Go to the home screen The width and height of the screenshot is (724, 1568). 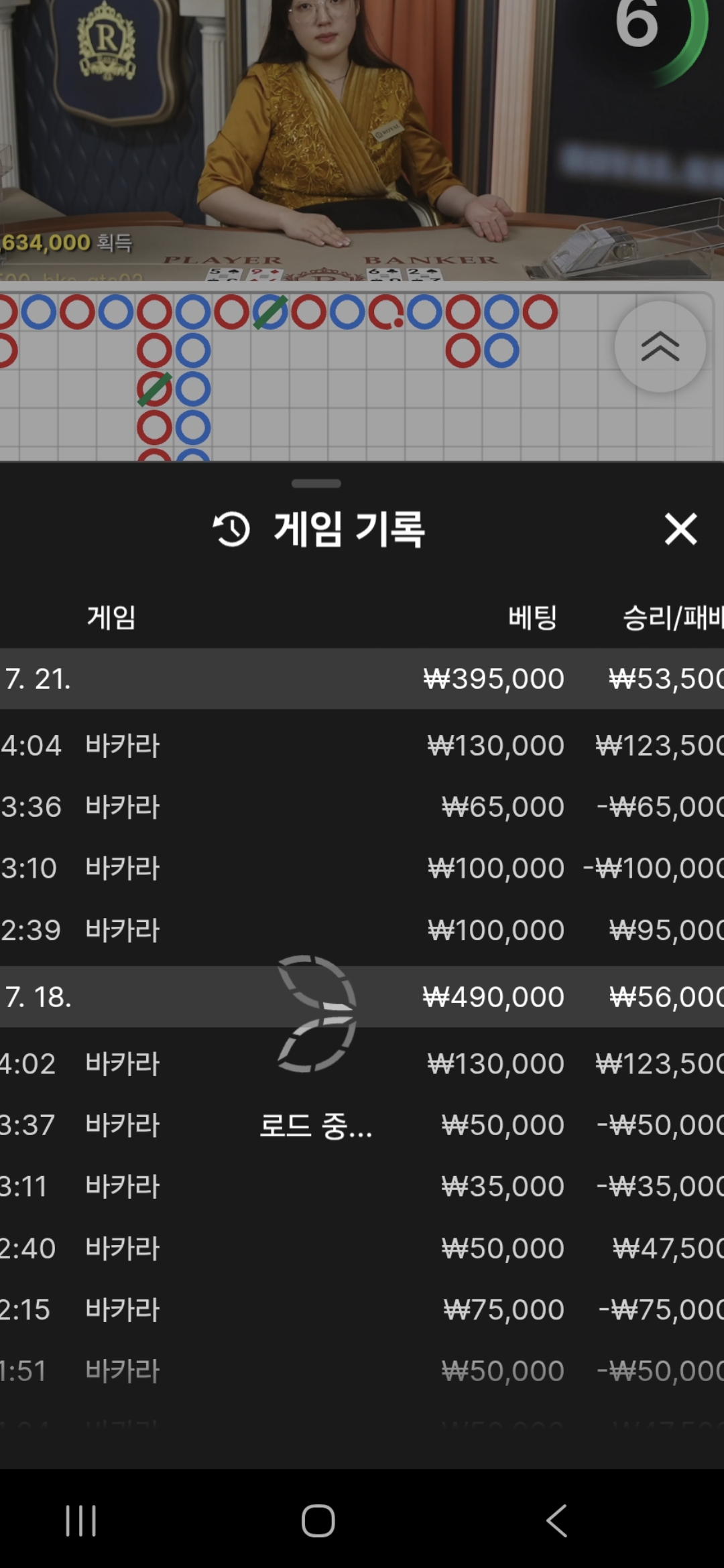[x=318, y=1520]
